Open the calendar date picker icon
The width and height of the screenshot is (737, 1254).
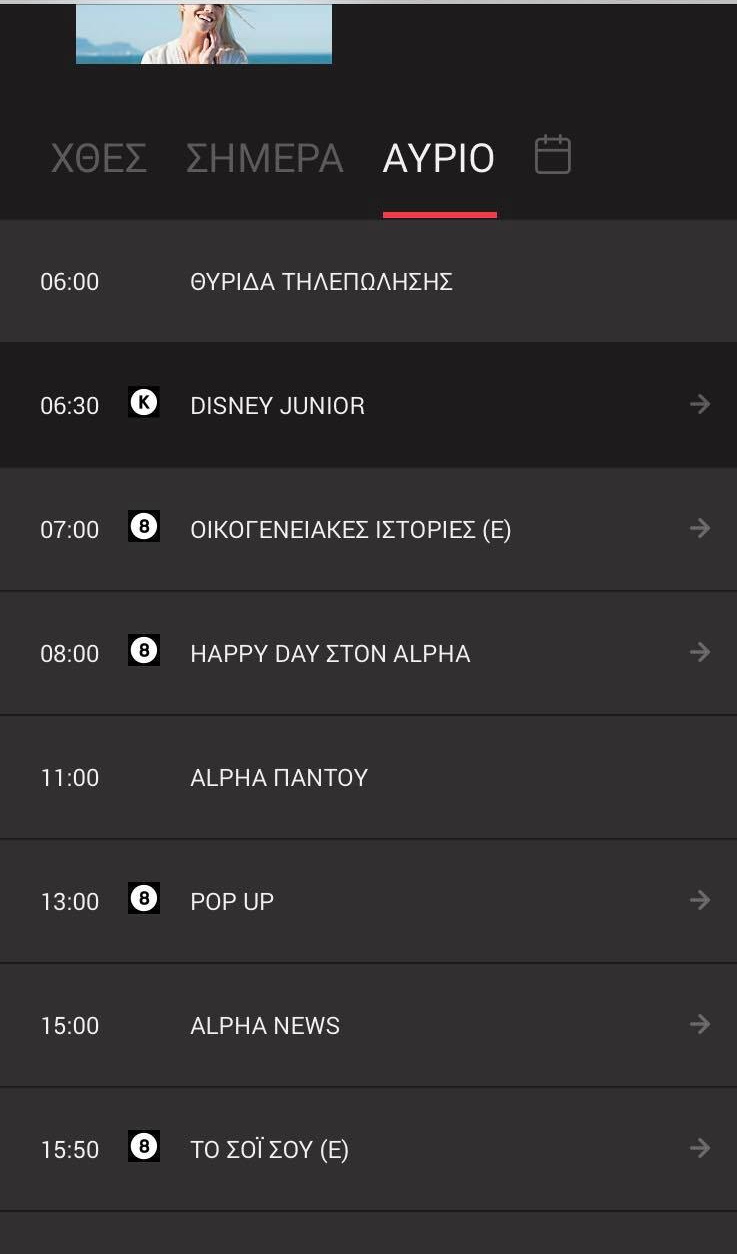[553, 155]
